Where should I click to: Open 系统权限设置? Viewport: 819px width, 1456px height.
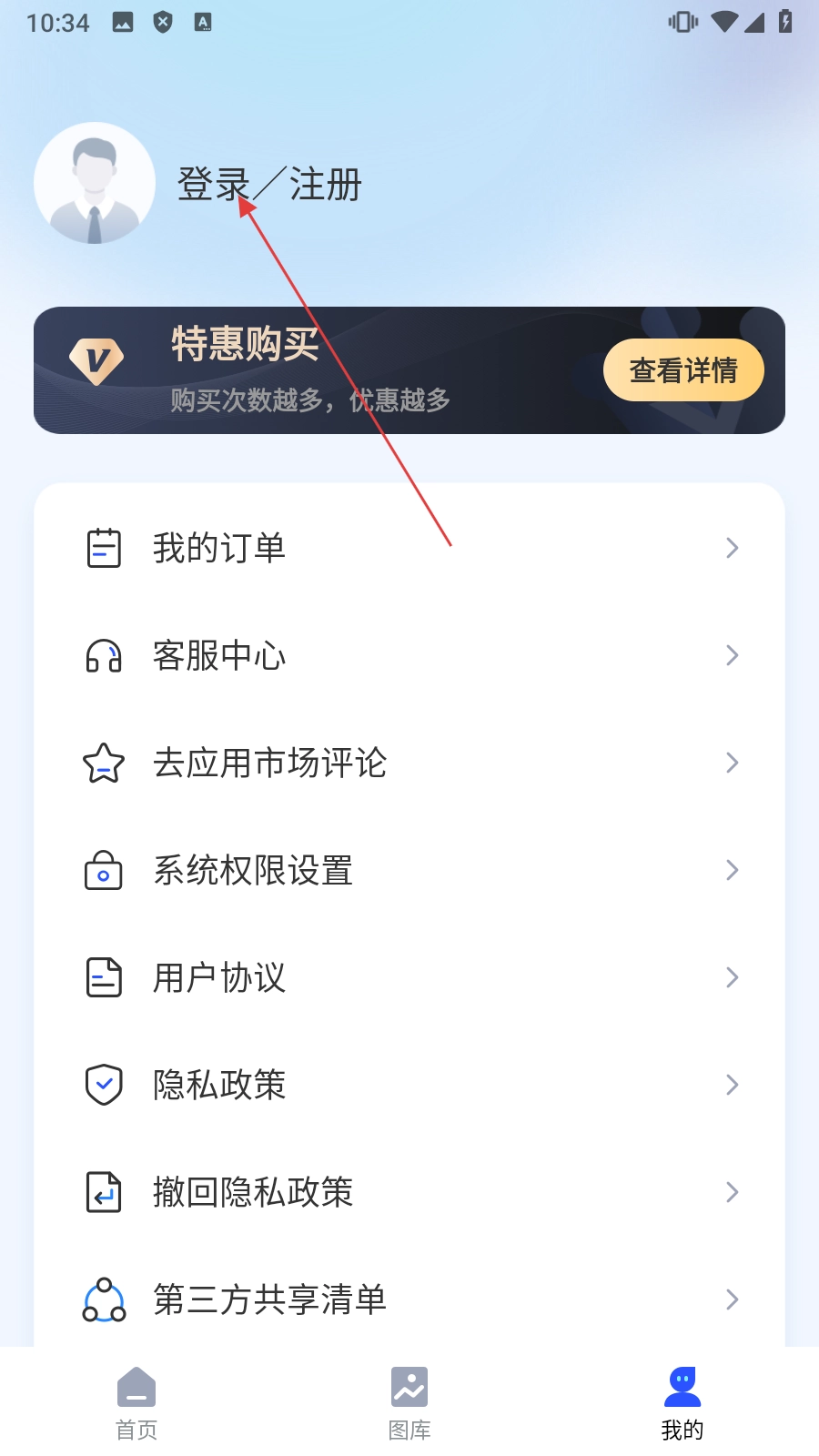click(x=409, y=870)
